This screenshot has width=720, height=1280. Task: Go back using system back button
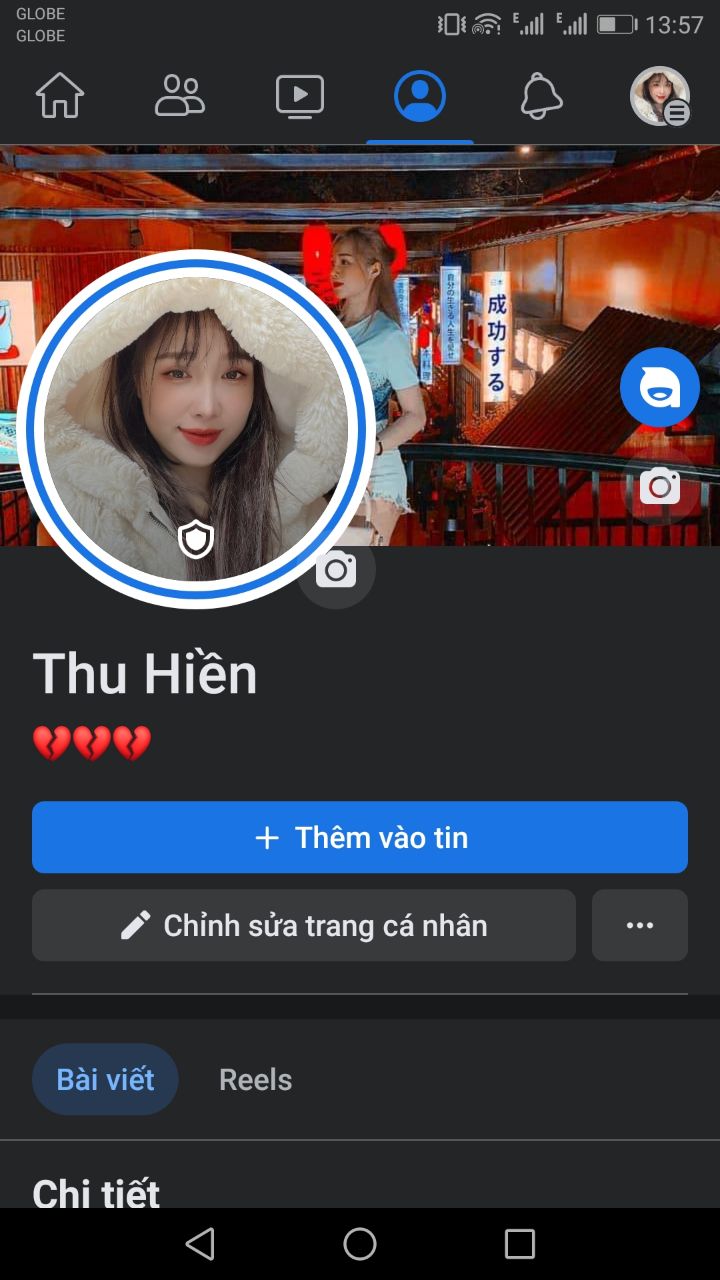click(200, 1244)
